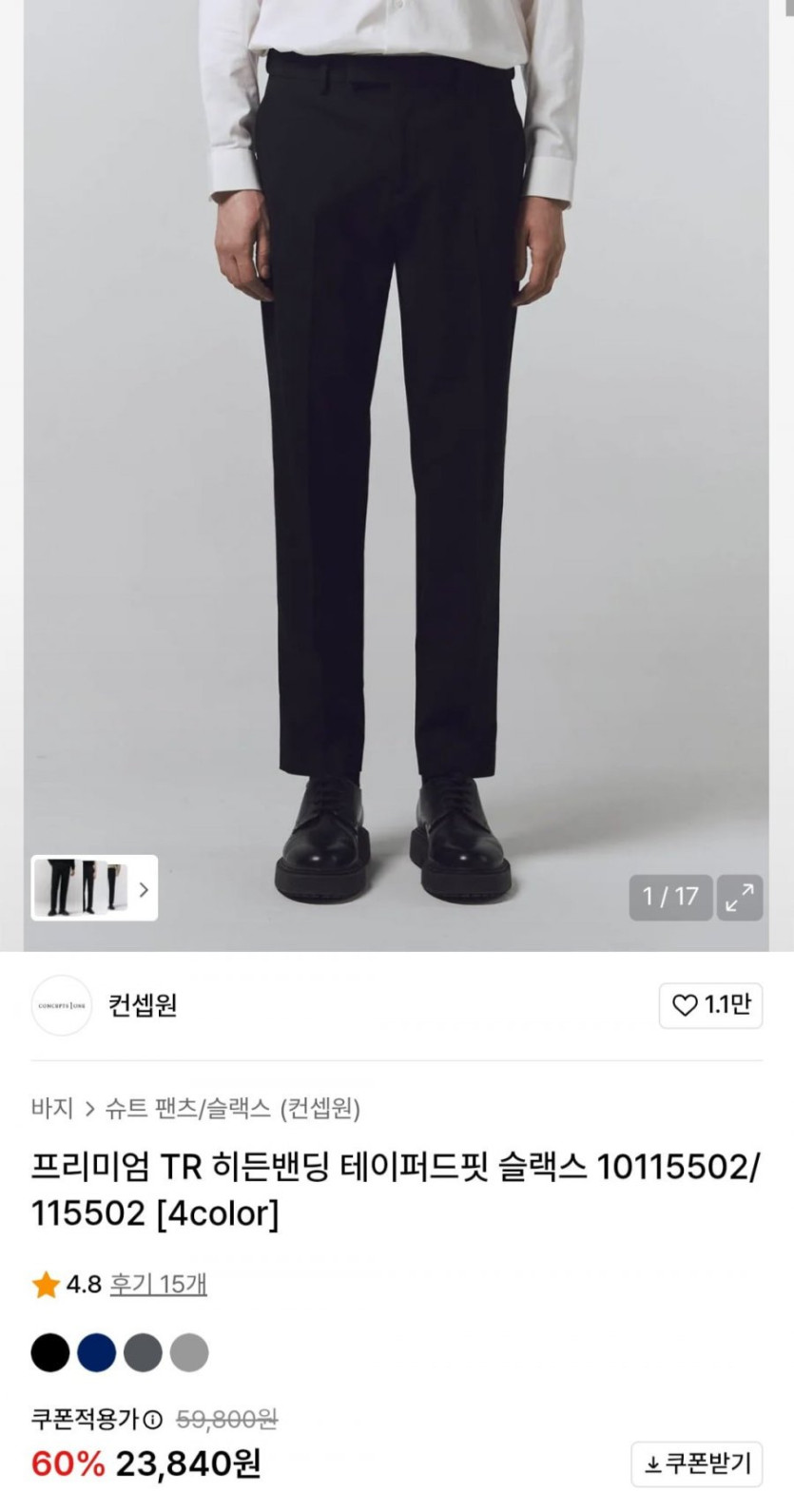The width and height of the screenshot is (794, 1512).
Task: Like the product with heart 1.1만
Action: [x=710, y=1005]
